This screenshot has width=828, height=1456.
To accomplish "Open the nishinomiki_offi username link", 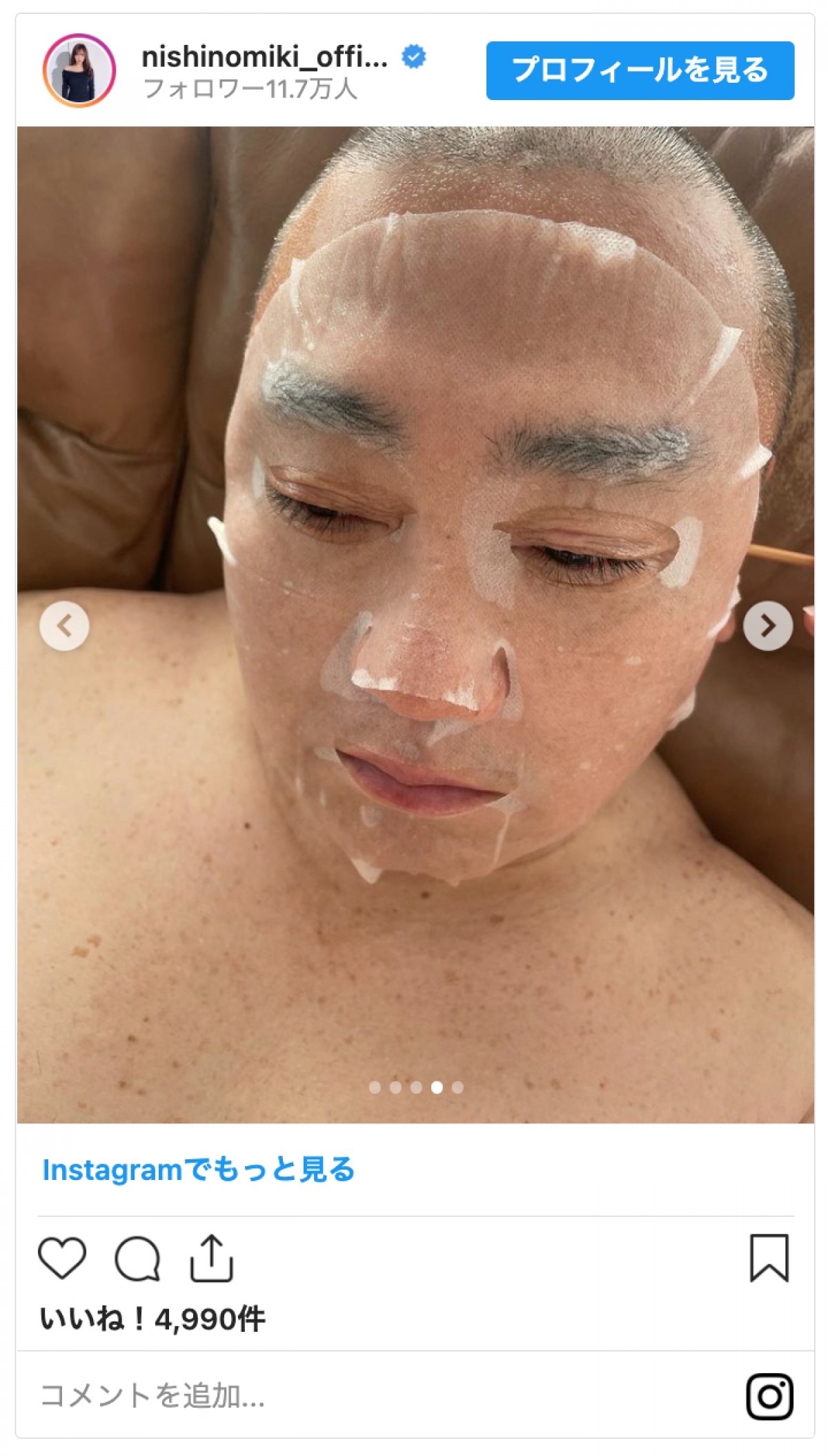I will tap(264, 57).
